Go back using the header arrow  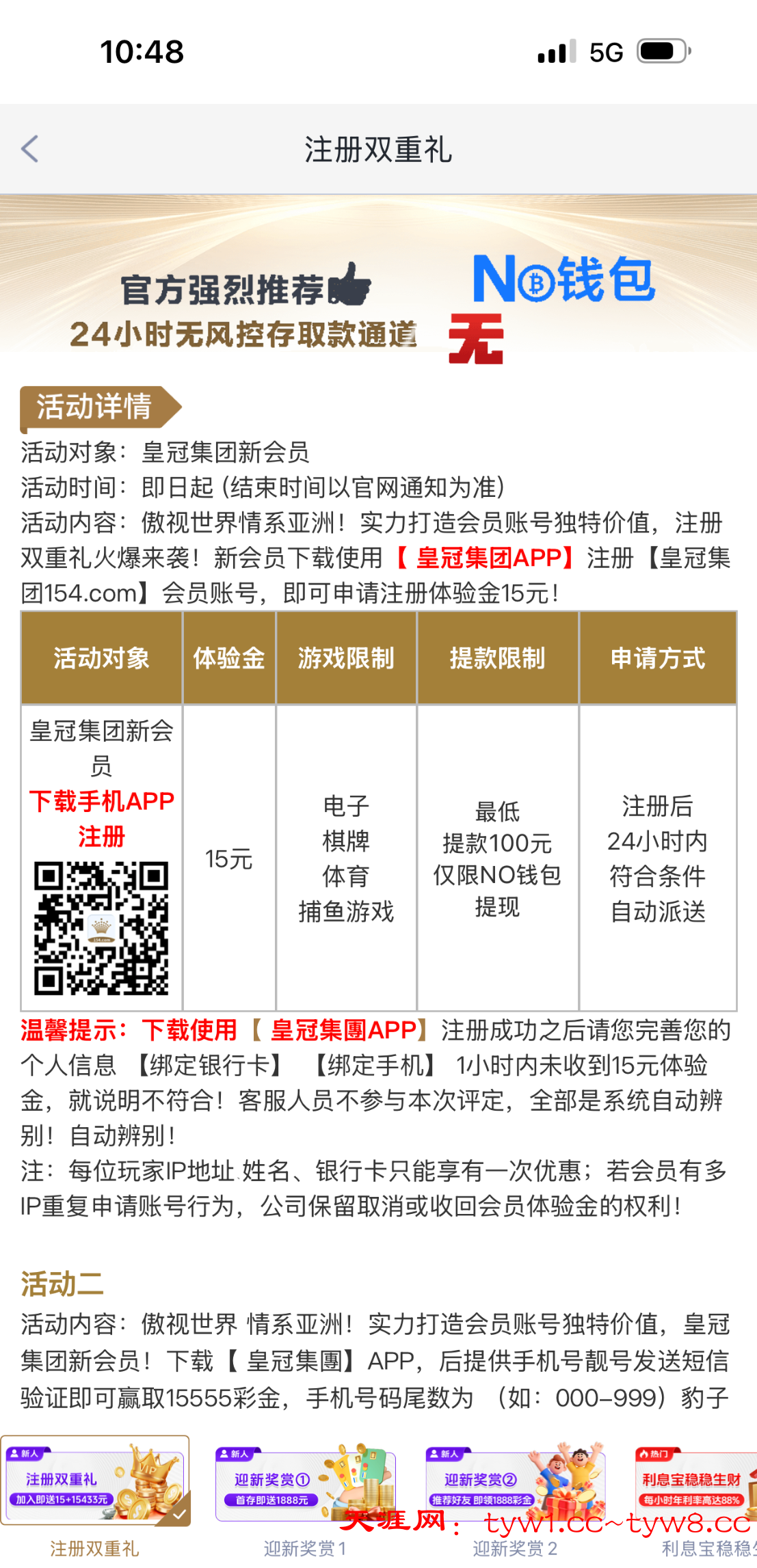pos(30,148)
